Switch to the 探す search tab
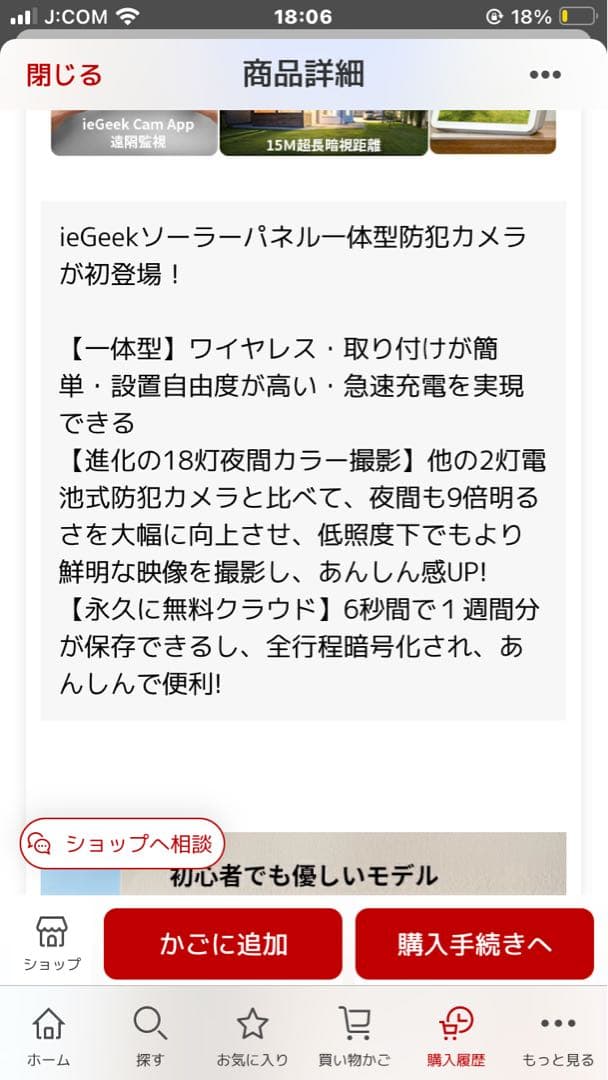The width and height of the screenshot is (608, 1080). click(x=150, y=1035)
